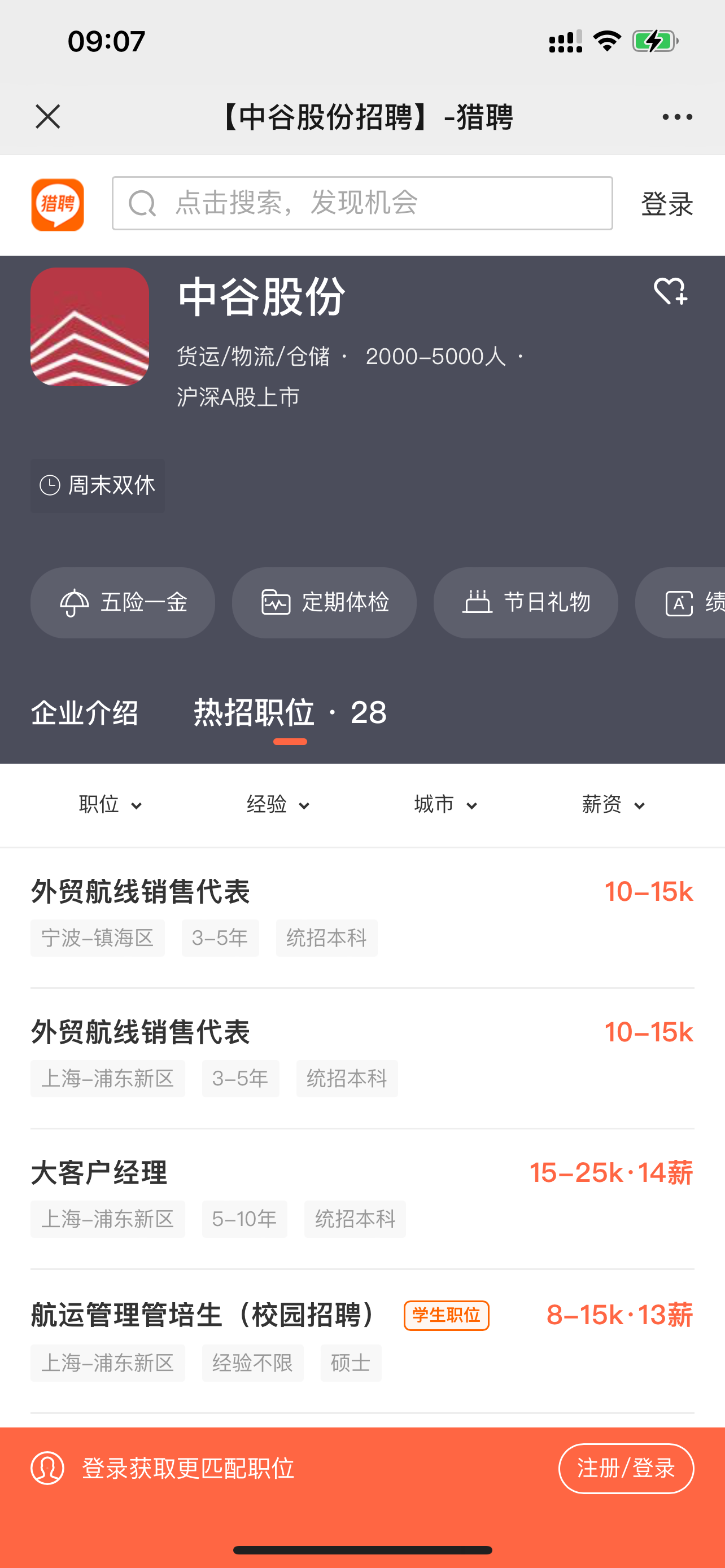725x1568 pixels.
Task: Tap the 猎聘 logo to go home
Action: (58, 204)
